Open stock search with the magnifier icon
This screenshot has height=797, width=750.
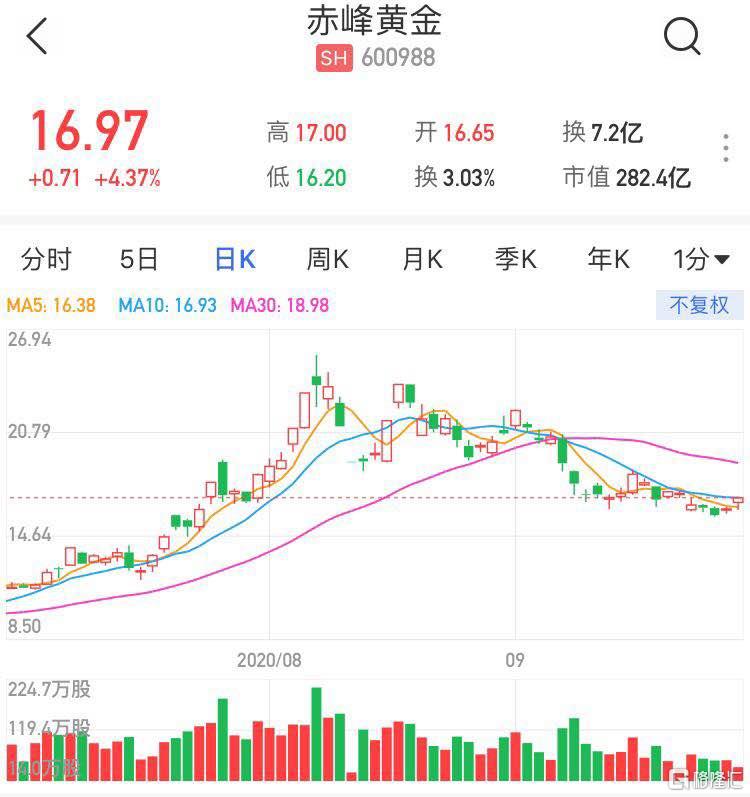coord(682,37)
